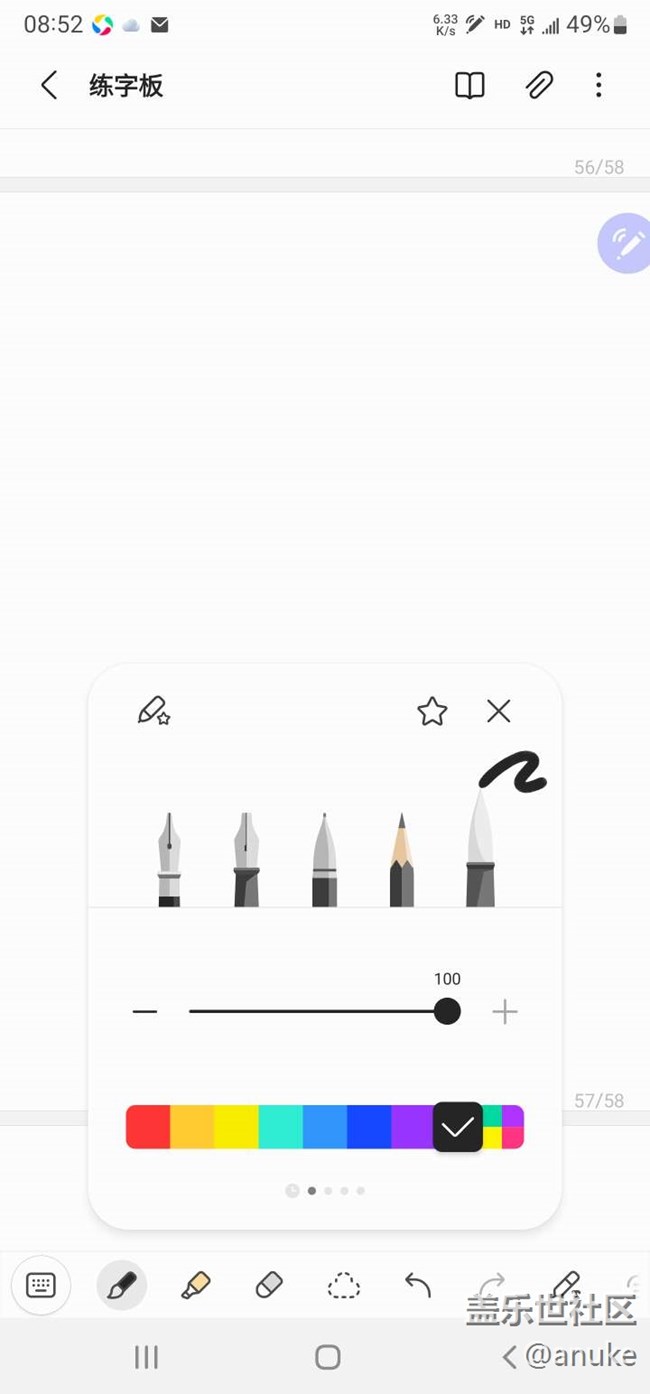Undo the last stroke
The height and width of the screenshot is (1394, 650).
[418, 1285]
